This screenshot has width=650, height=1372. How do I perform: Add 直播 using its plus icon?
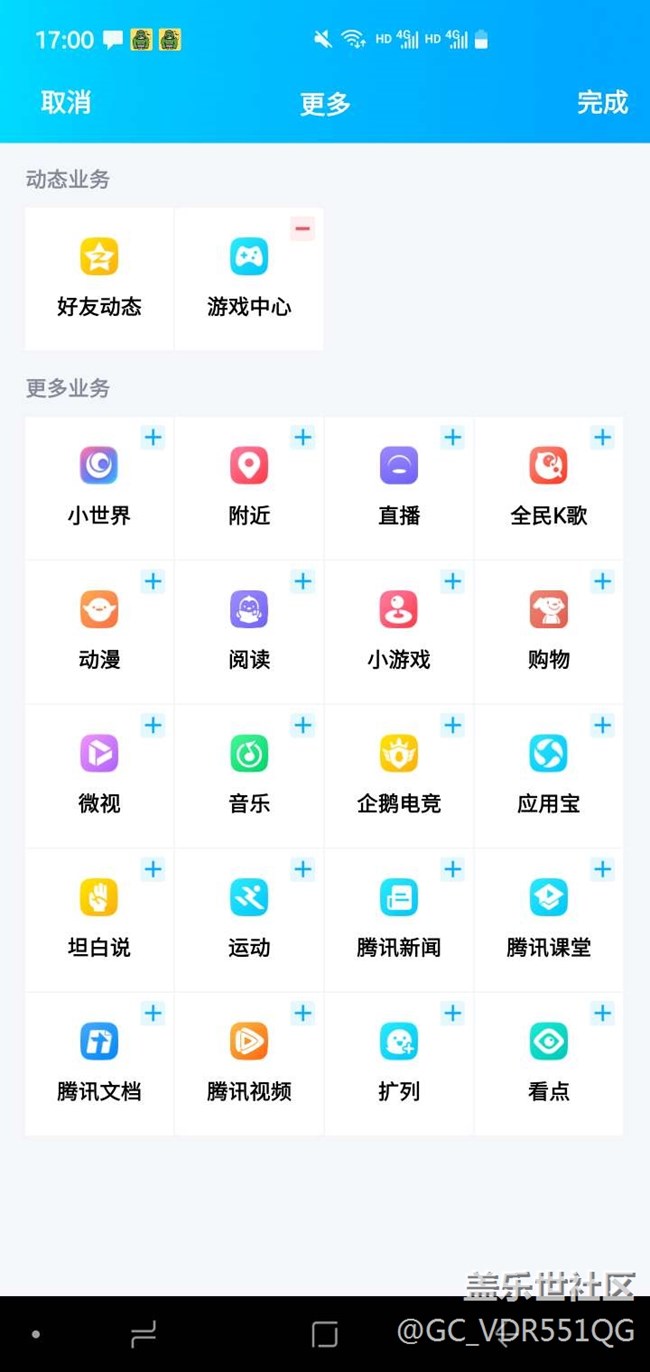coord(453,437)
